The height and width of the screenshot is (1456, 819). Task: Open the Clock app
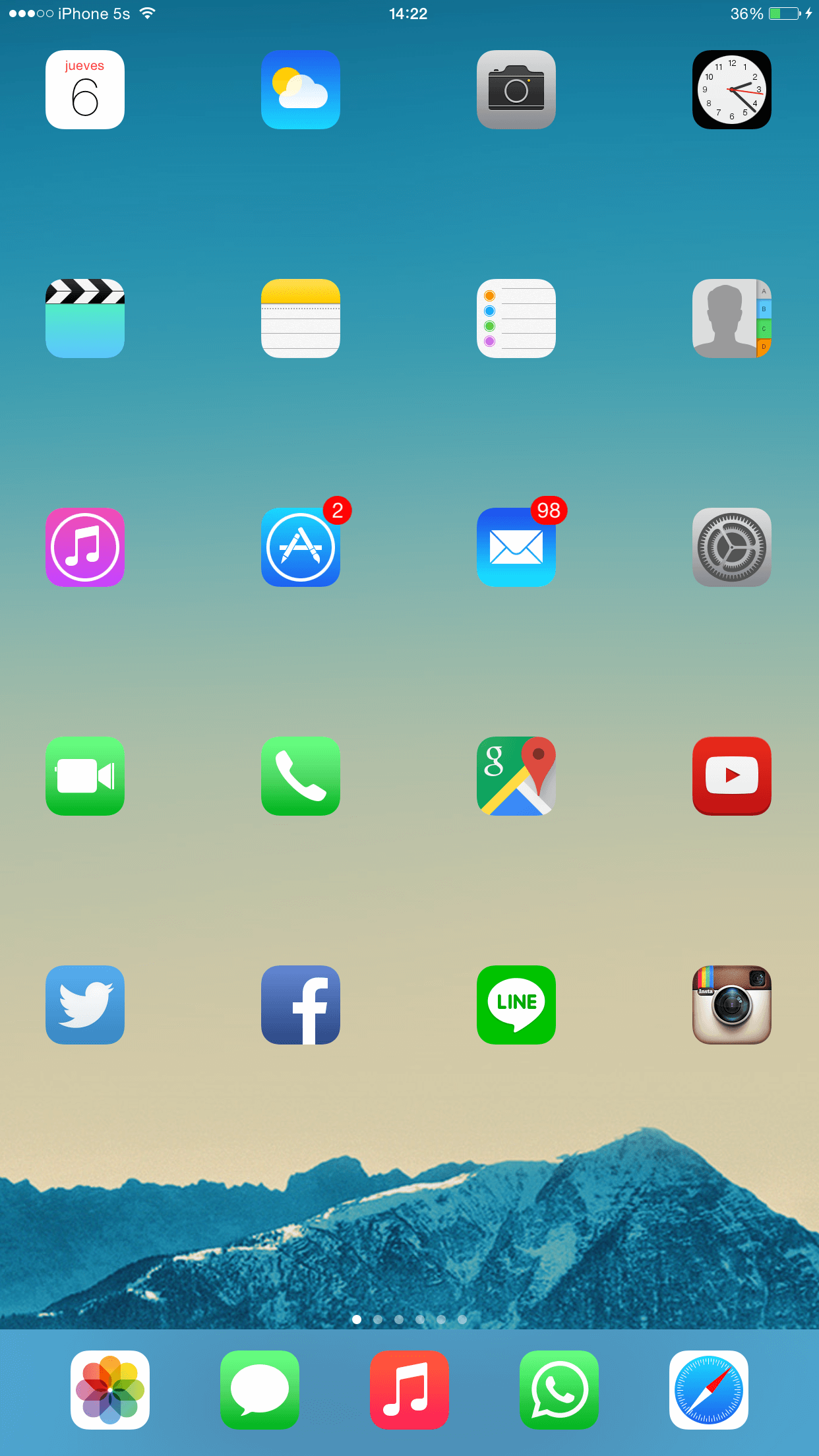(732, 90)
